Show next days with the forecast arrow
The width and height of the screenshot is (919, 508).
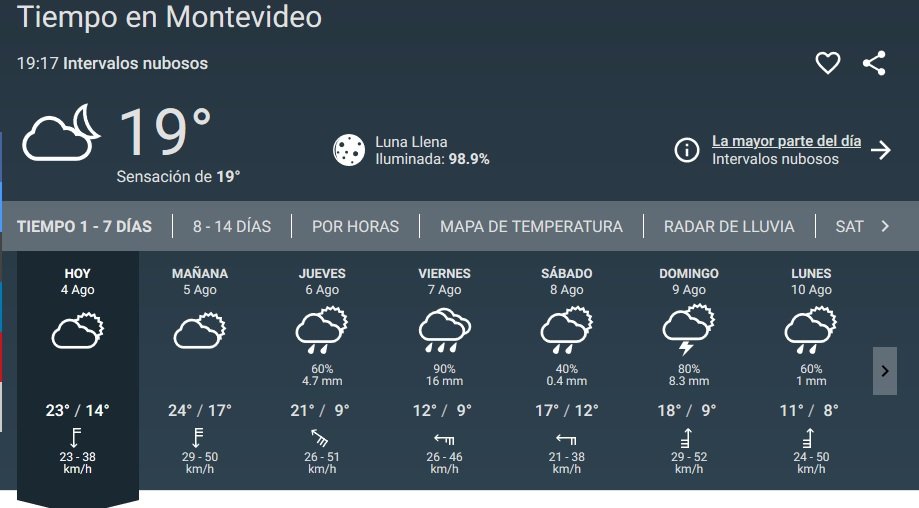884,371
